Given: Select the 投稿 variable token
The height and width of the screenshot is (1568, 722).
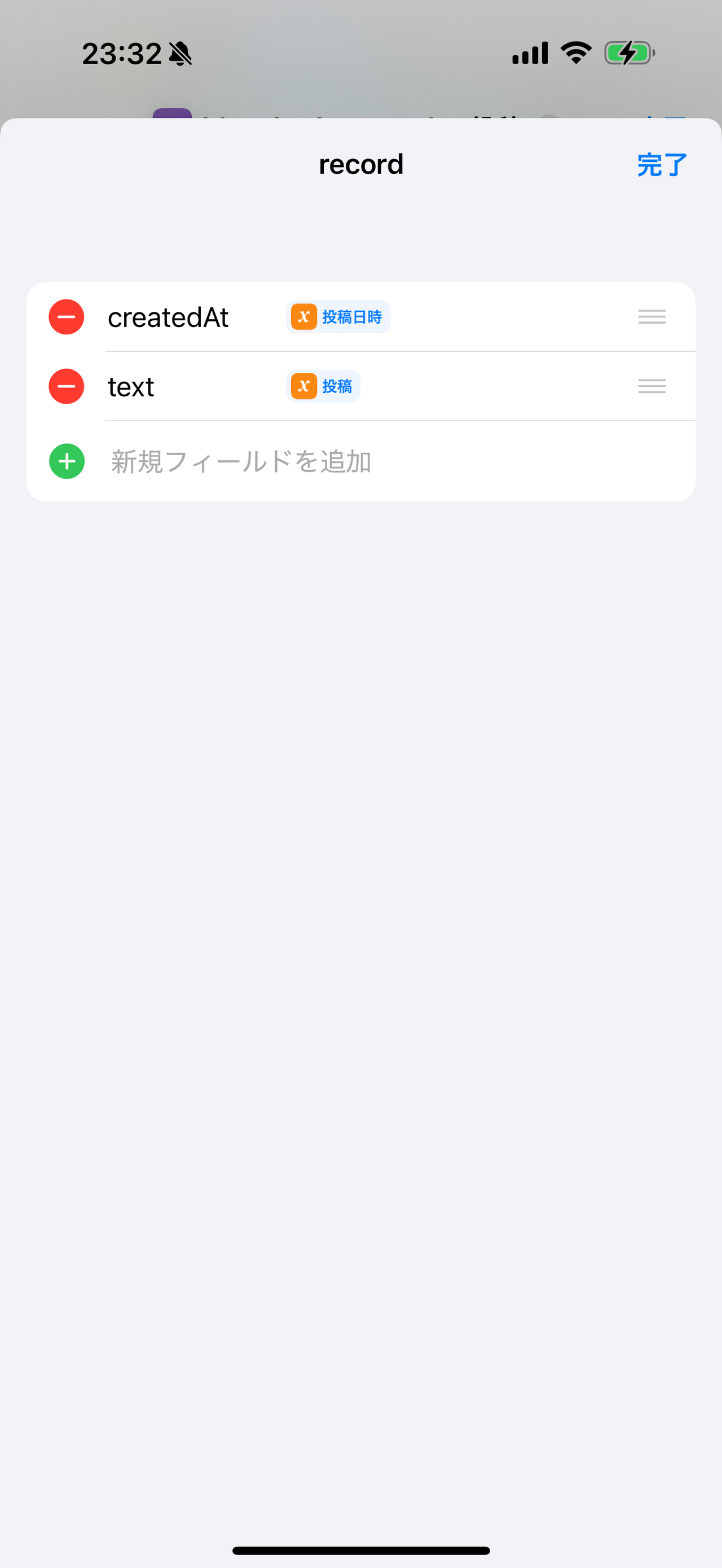Looking at the screenshot, I should pyautogui.click(x=323, y=386).
